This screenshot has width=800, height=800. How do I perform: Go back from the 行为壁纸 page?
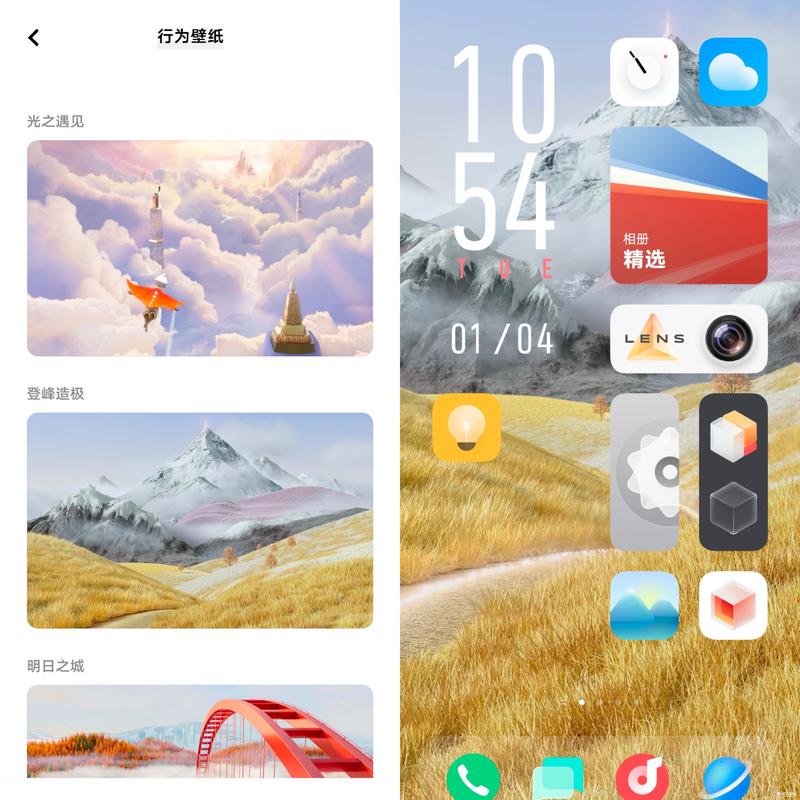click(x=34, y=38)
